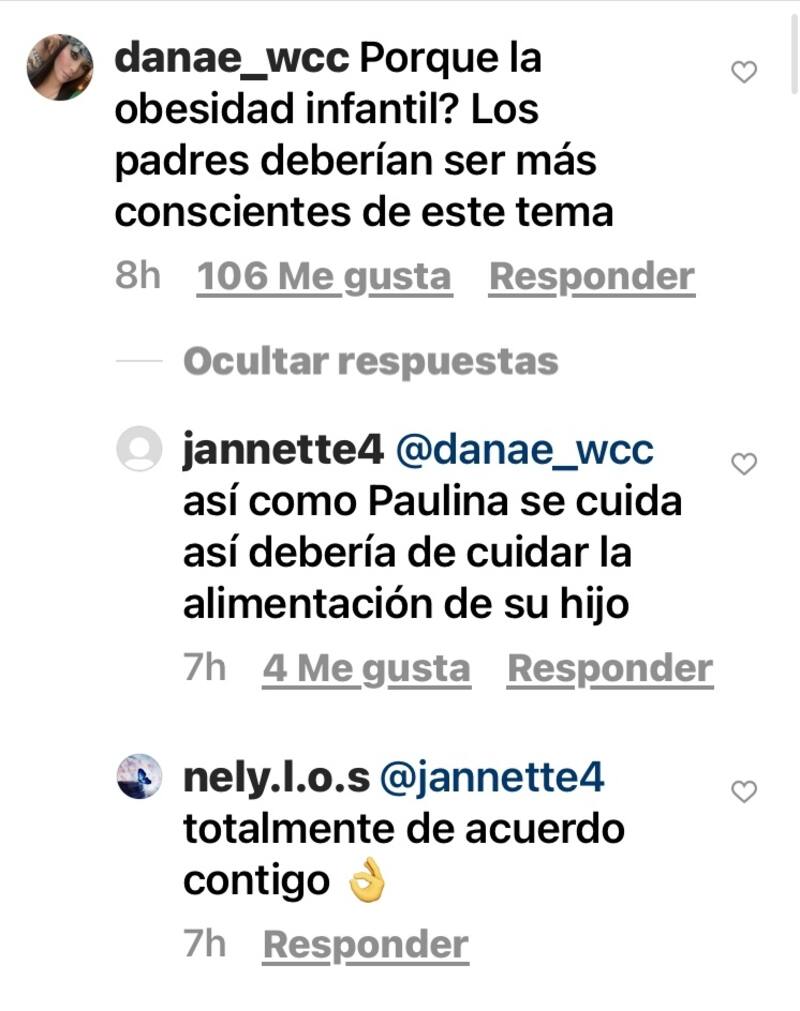800x1011 pixels.
Task: Reply to danae_wcc's comment
Action: click(x=591, y=277)
